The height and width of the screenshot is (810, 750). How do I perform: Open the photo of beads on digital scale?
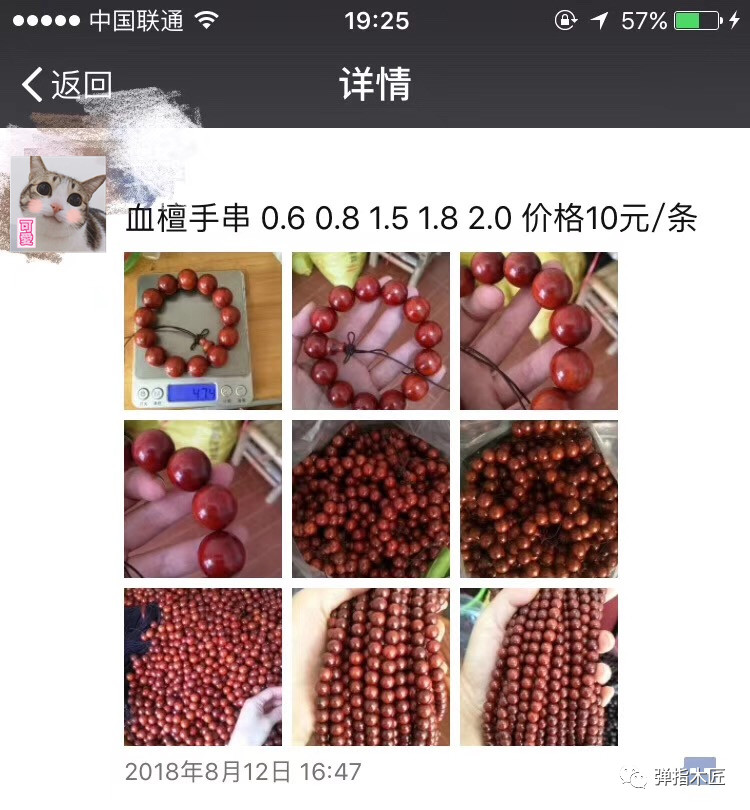[x=201, y=331]
